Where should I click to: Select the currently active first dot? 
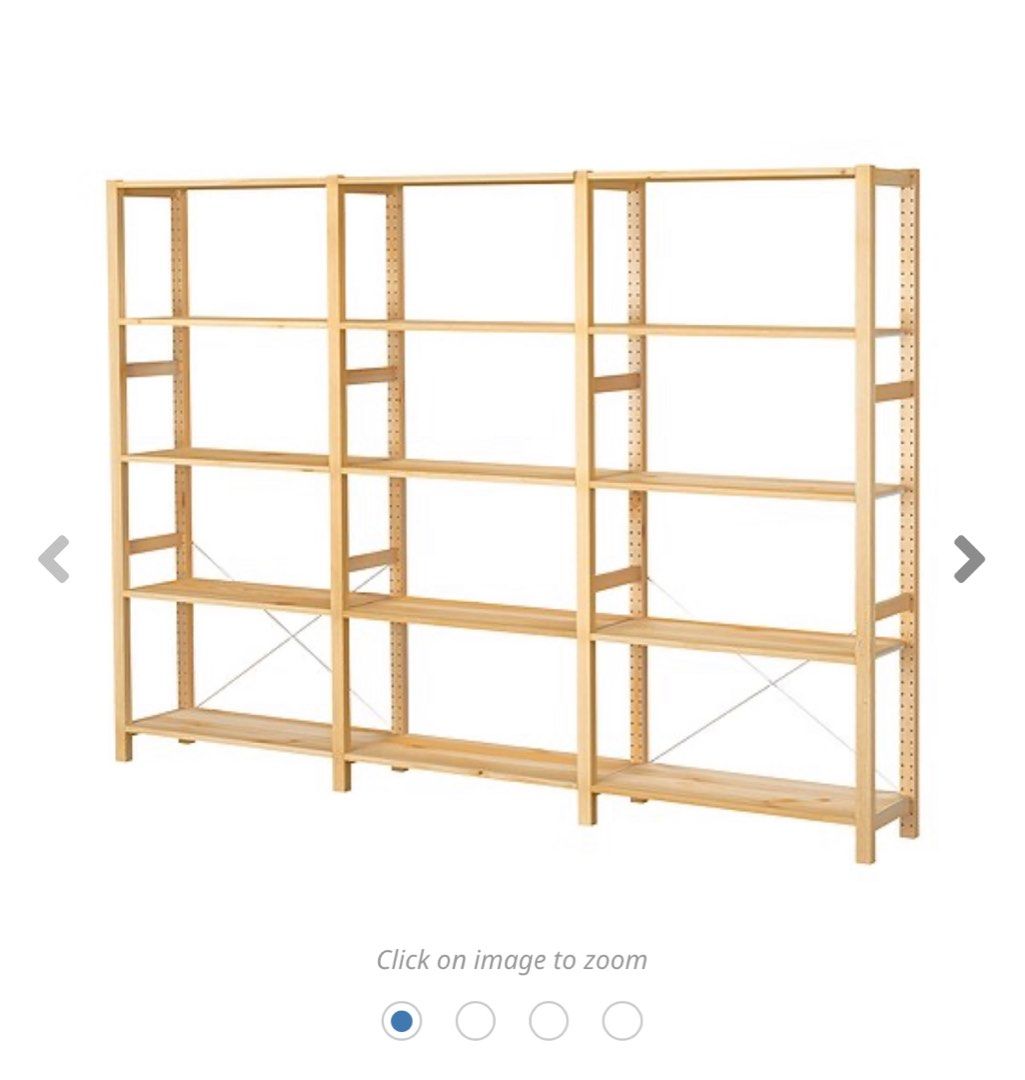[x=400, y=1022]
